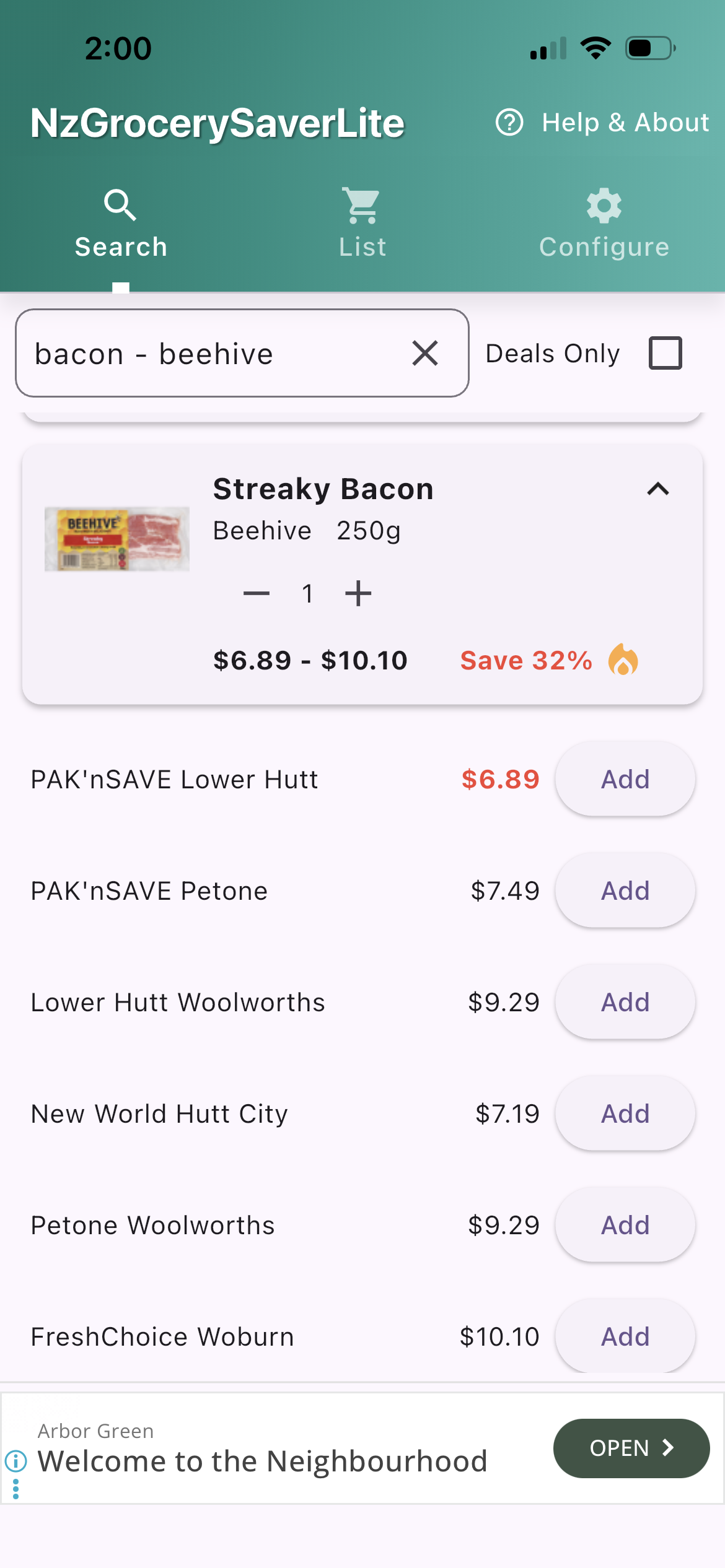725x1568 pixels.
Task: Enable the Deals Only checkbox
Action: click(x=666, y=353)
